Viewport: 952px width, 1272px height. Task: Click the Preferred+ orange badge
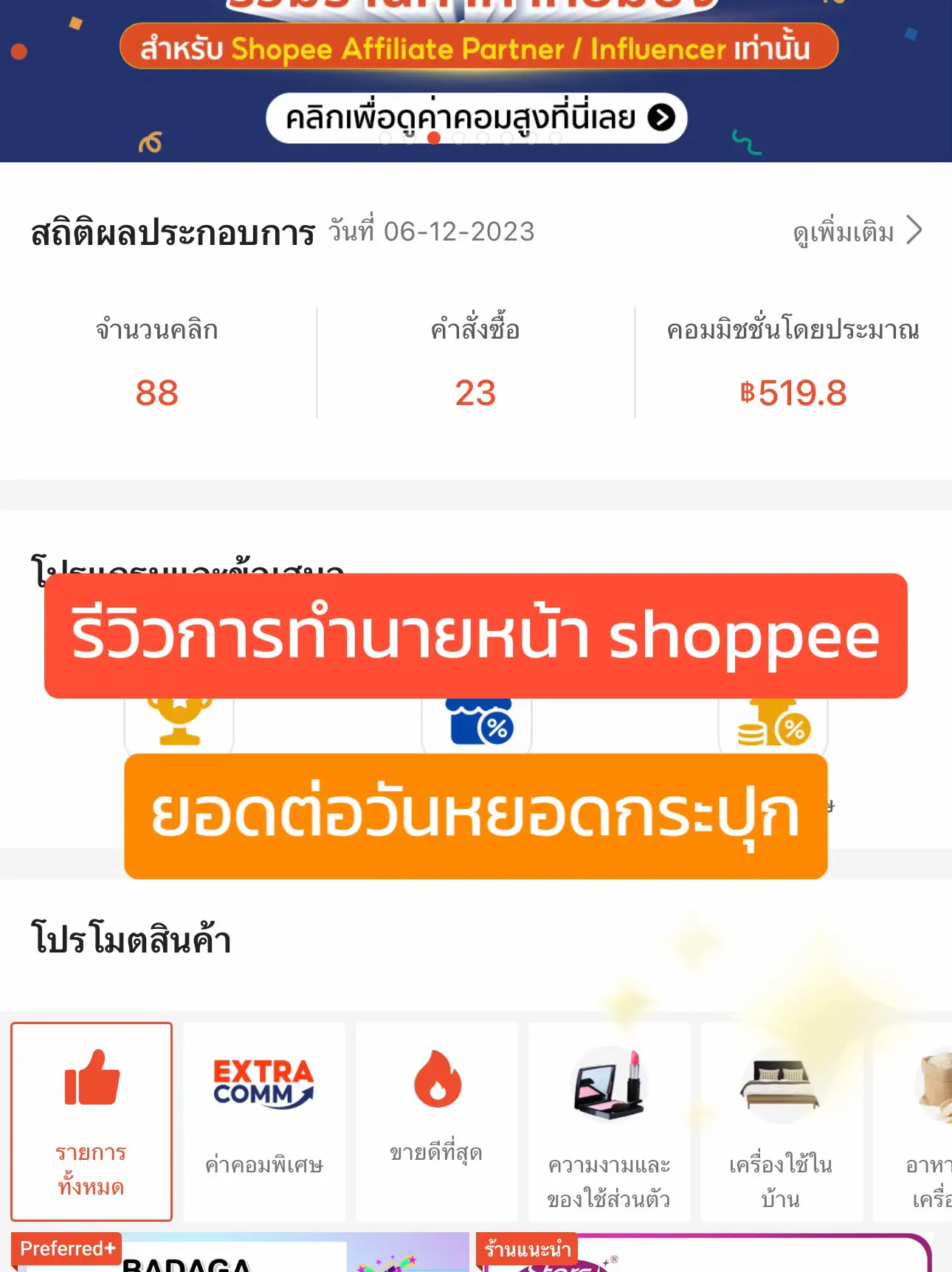[66, 1248]
